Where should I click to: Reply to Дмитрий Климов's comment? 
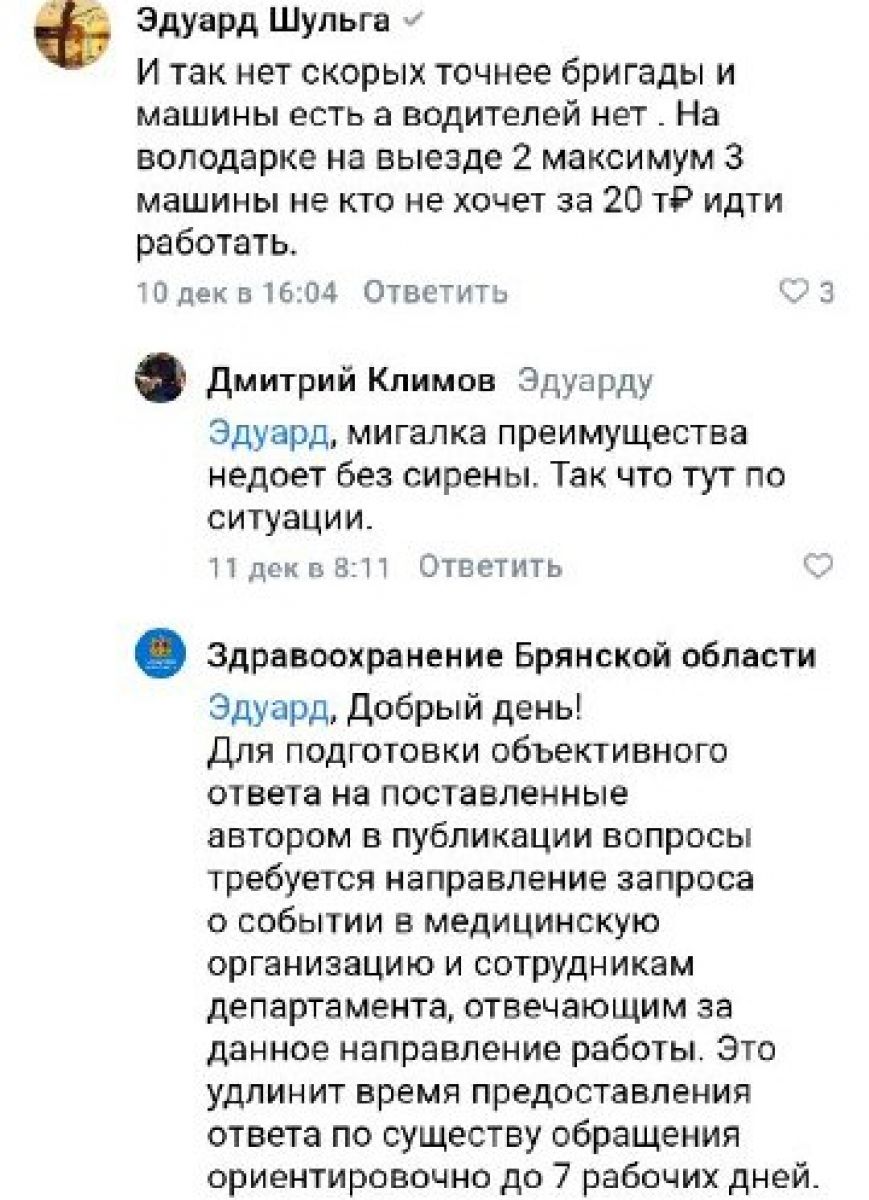coord(490,567)
